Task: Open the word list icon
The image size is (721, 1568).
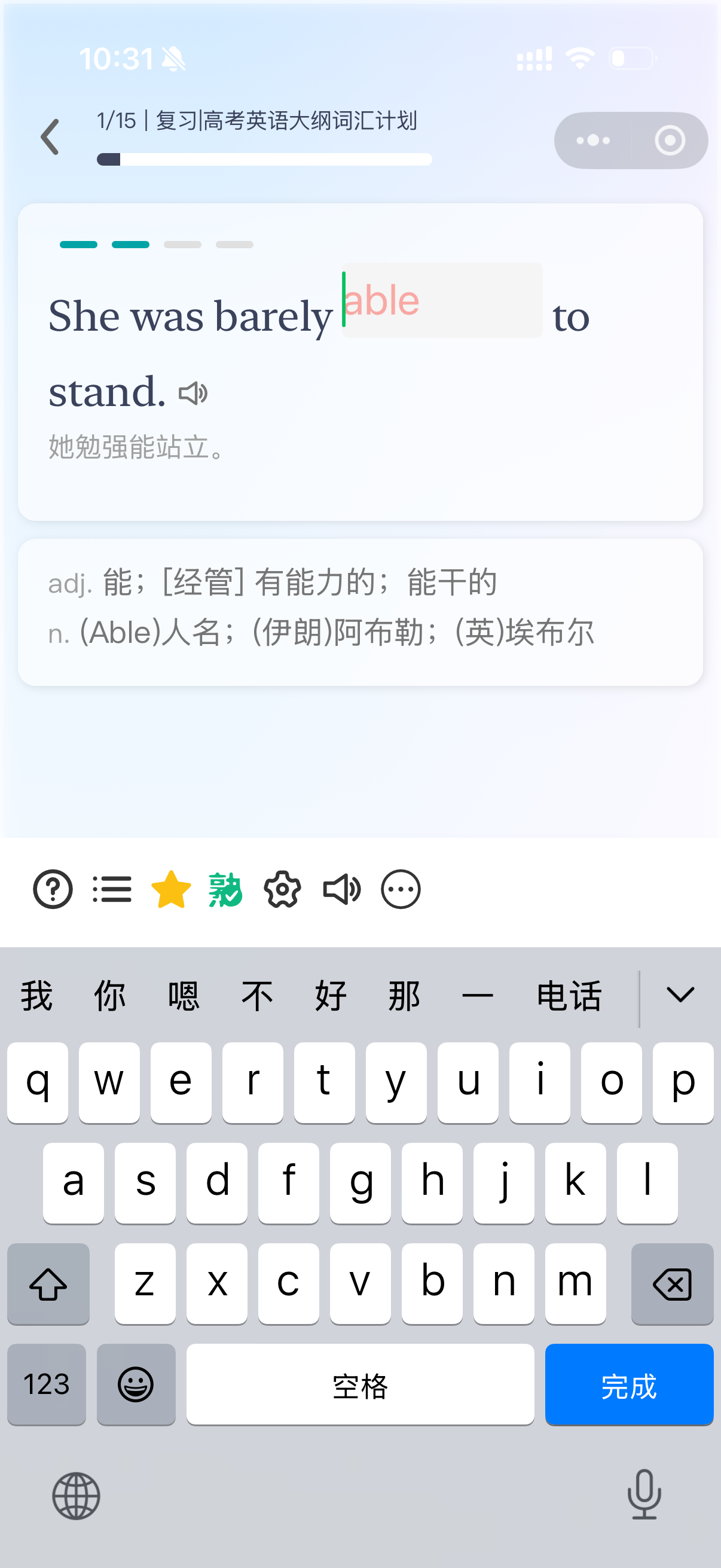Action: (112, 889)
